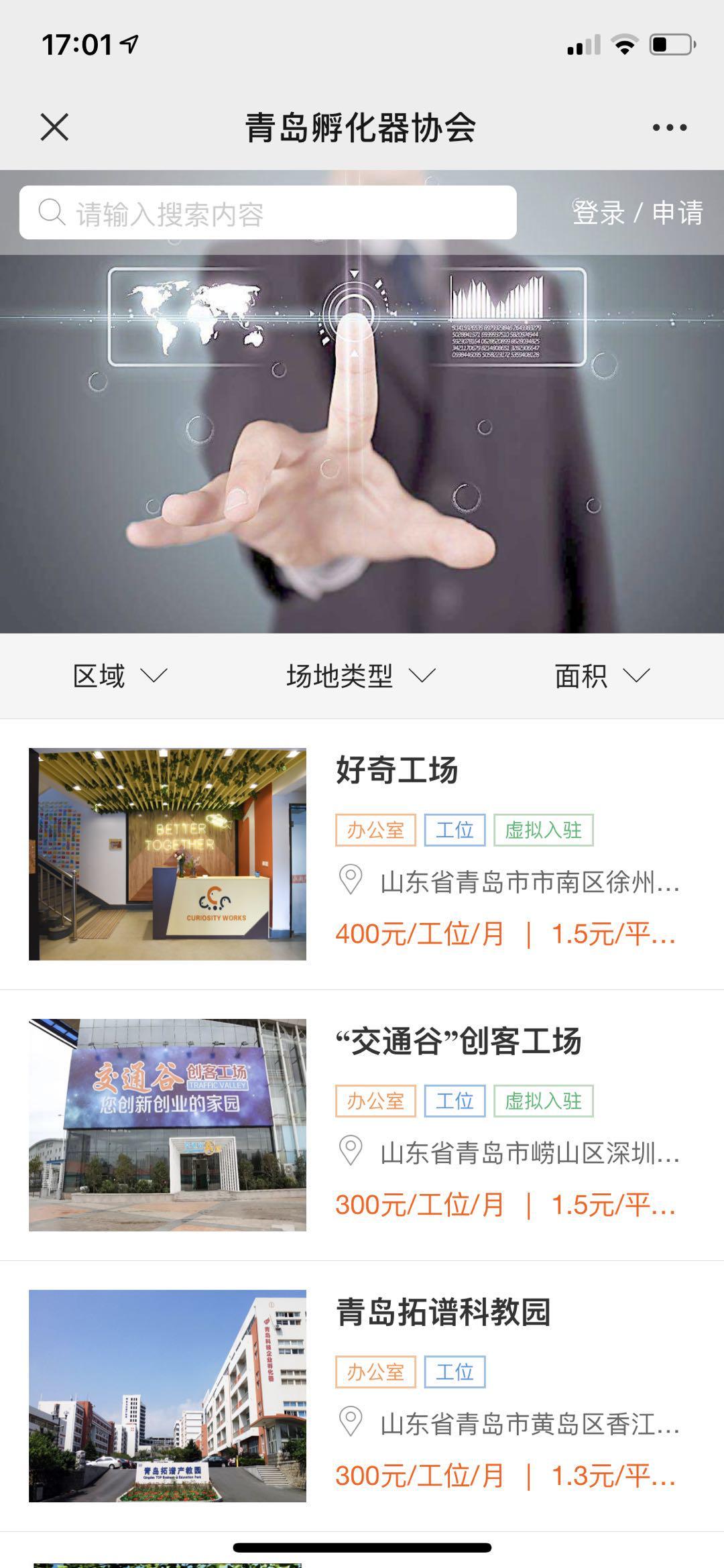Open the 好奇工场 listing

[x=397, y=770]
